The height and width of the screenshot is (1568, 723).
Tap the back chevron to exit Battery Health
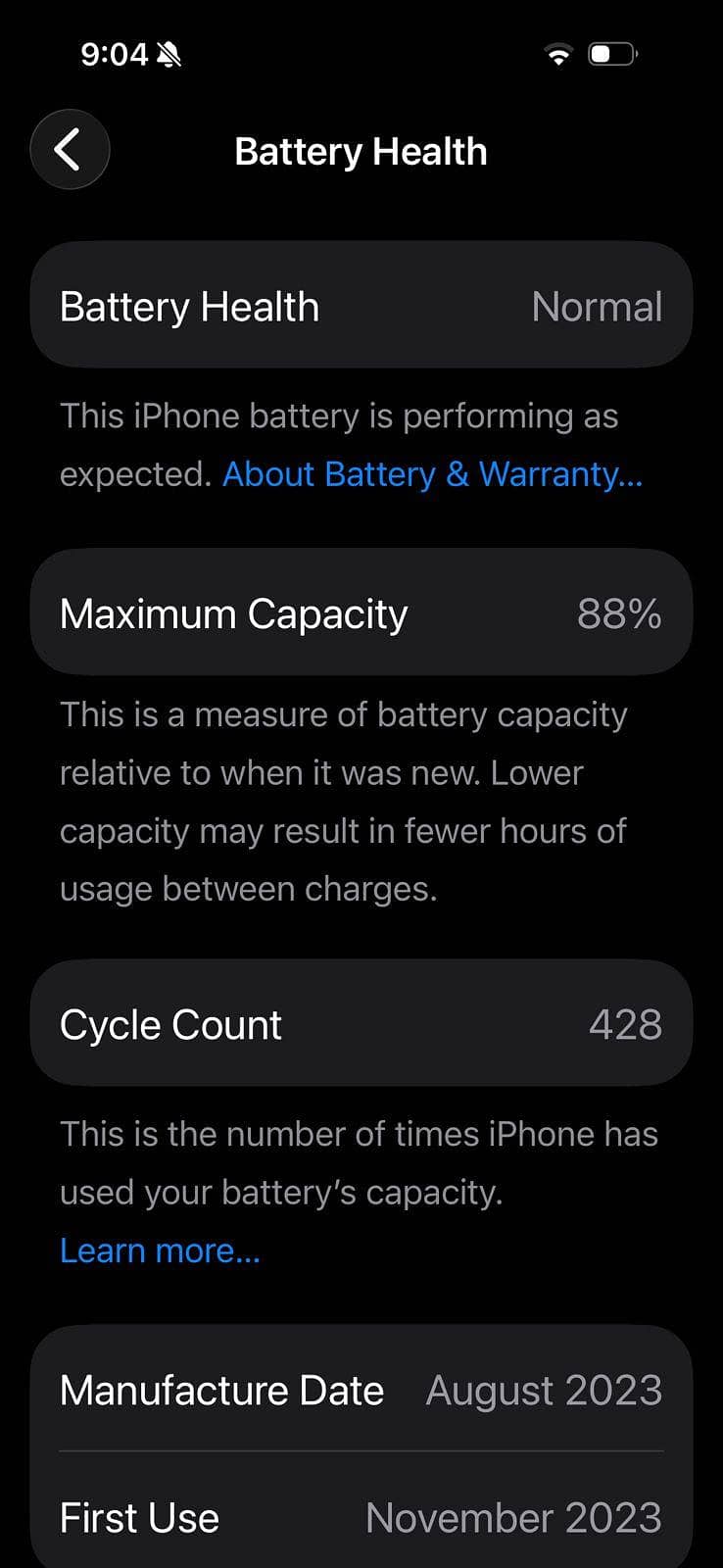[x=70, y=149]
